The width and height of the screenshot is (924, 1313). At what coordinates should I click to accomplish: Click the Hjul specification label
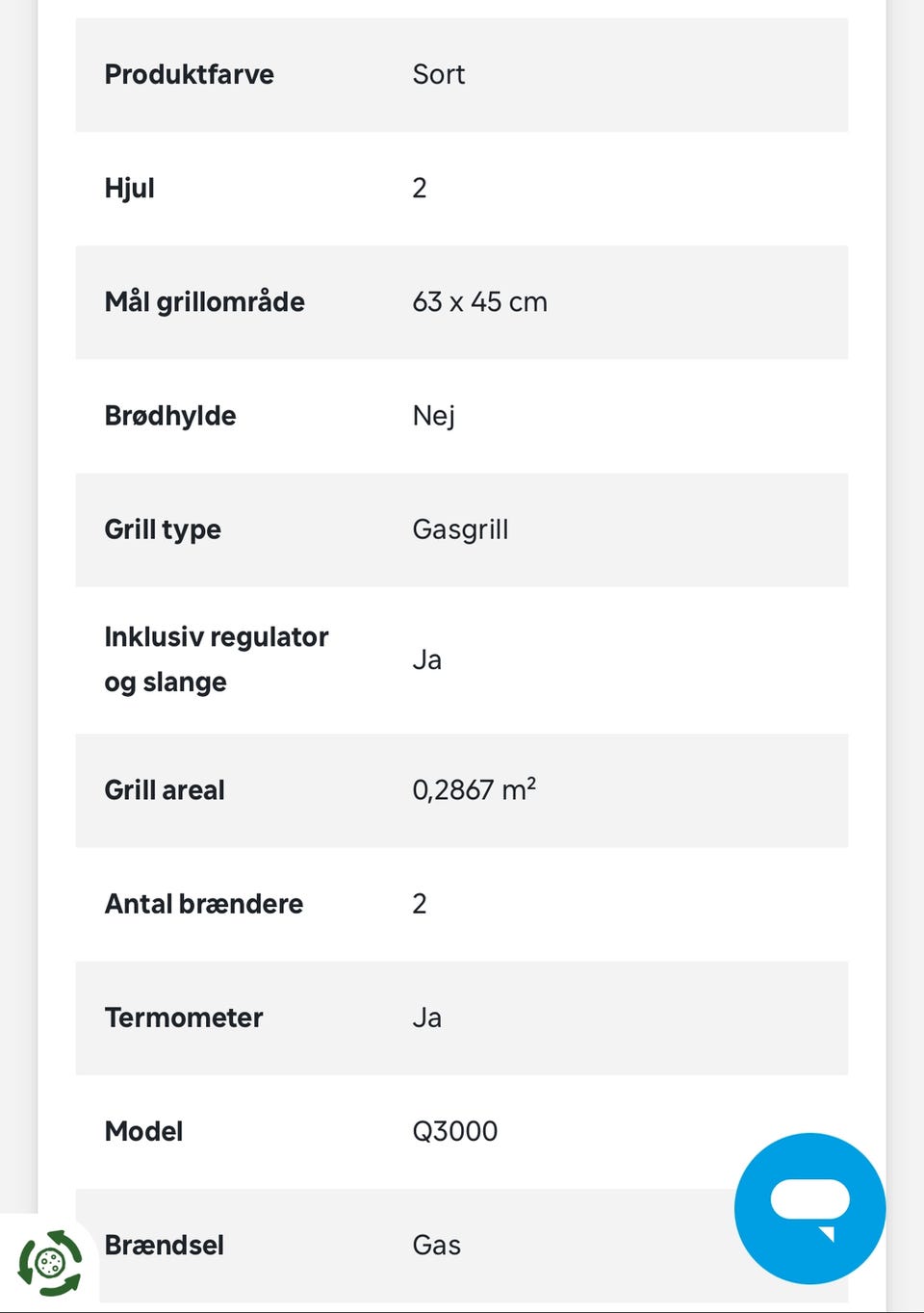(130, 188)
